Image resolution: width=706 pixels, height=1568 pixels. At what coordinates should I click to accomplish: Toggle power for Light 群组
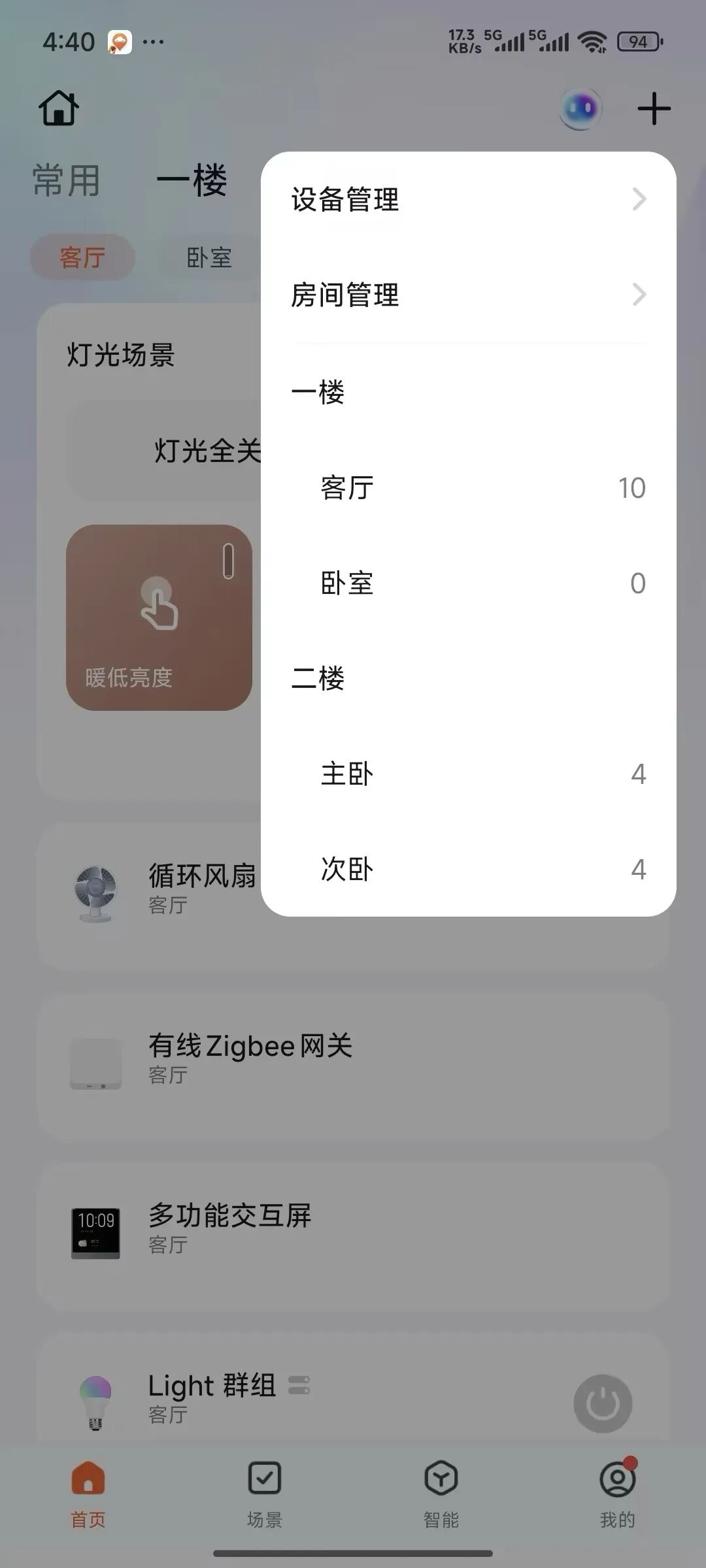(x=602, y=1403)
